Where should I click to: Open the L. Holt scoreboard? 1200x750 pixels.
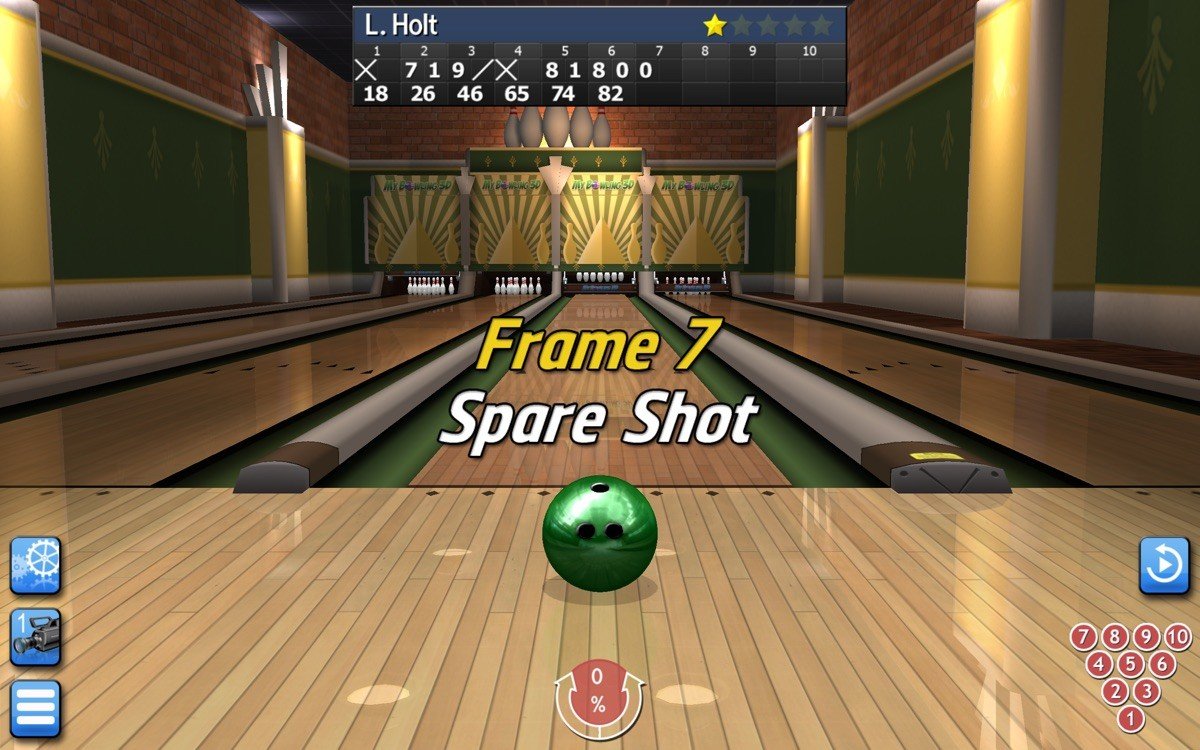[599, 57]
